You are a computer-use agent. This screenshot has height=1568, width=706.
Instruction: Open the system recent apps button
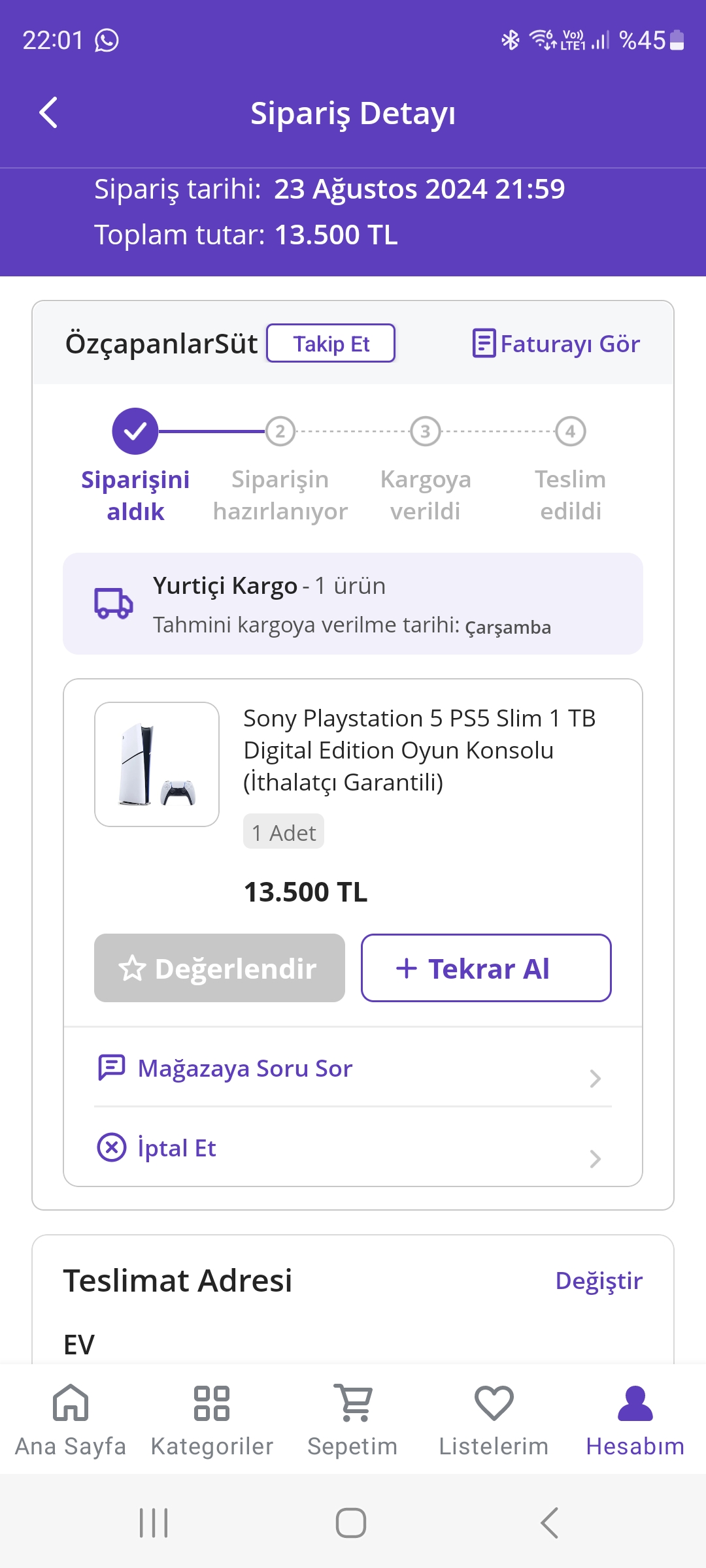click(154, 1523)
